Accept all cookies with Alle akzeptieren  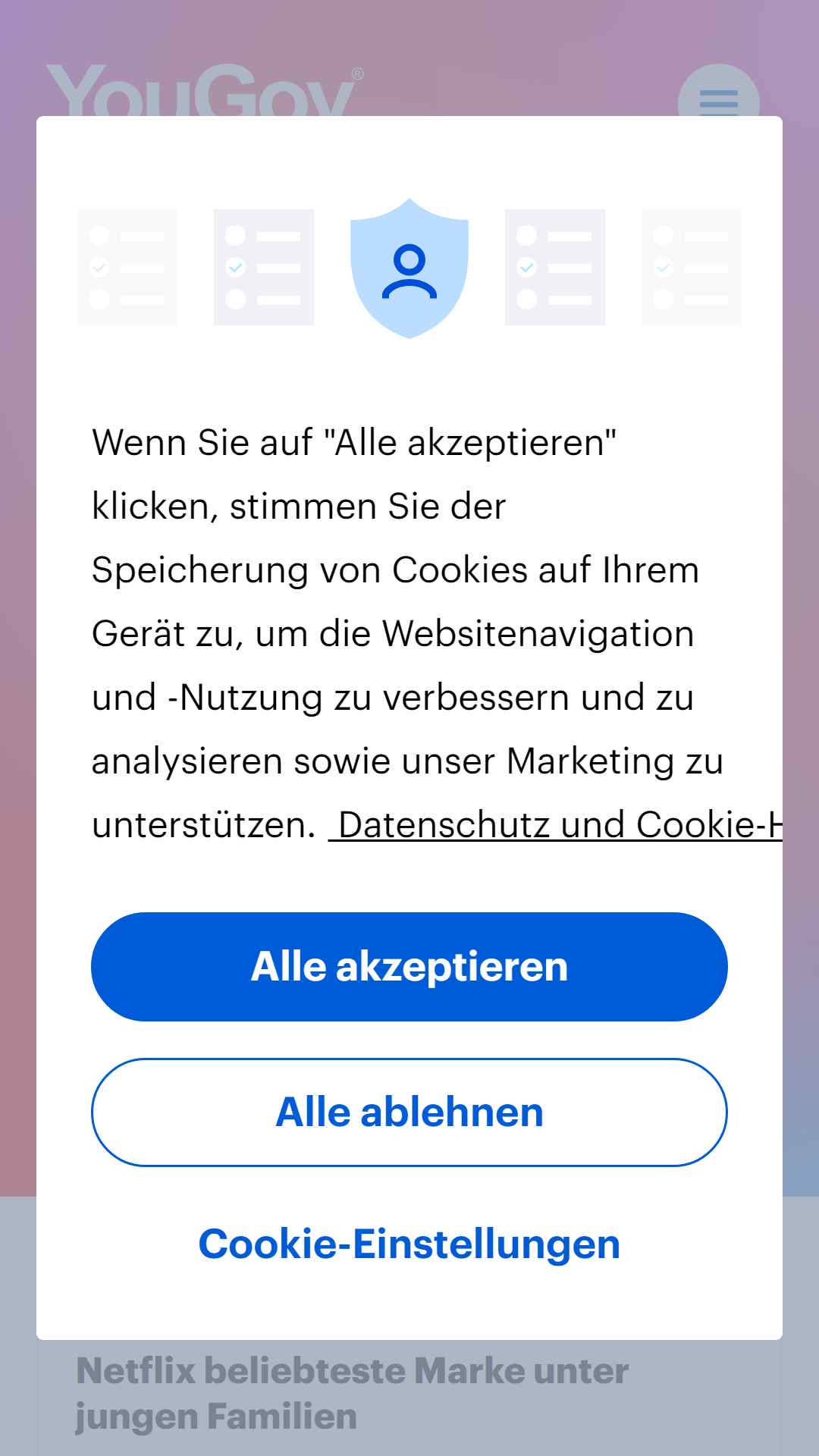(409, 966)
